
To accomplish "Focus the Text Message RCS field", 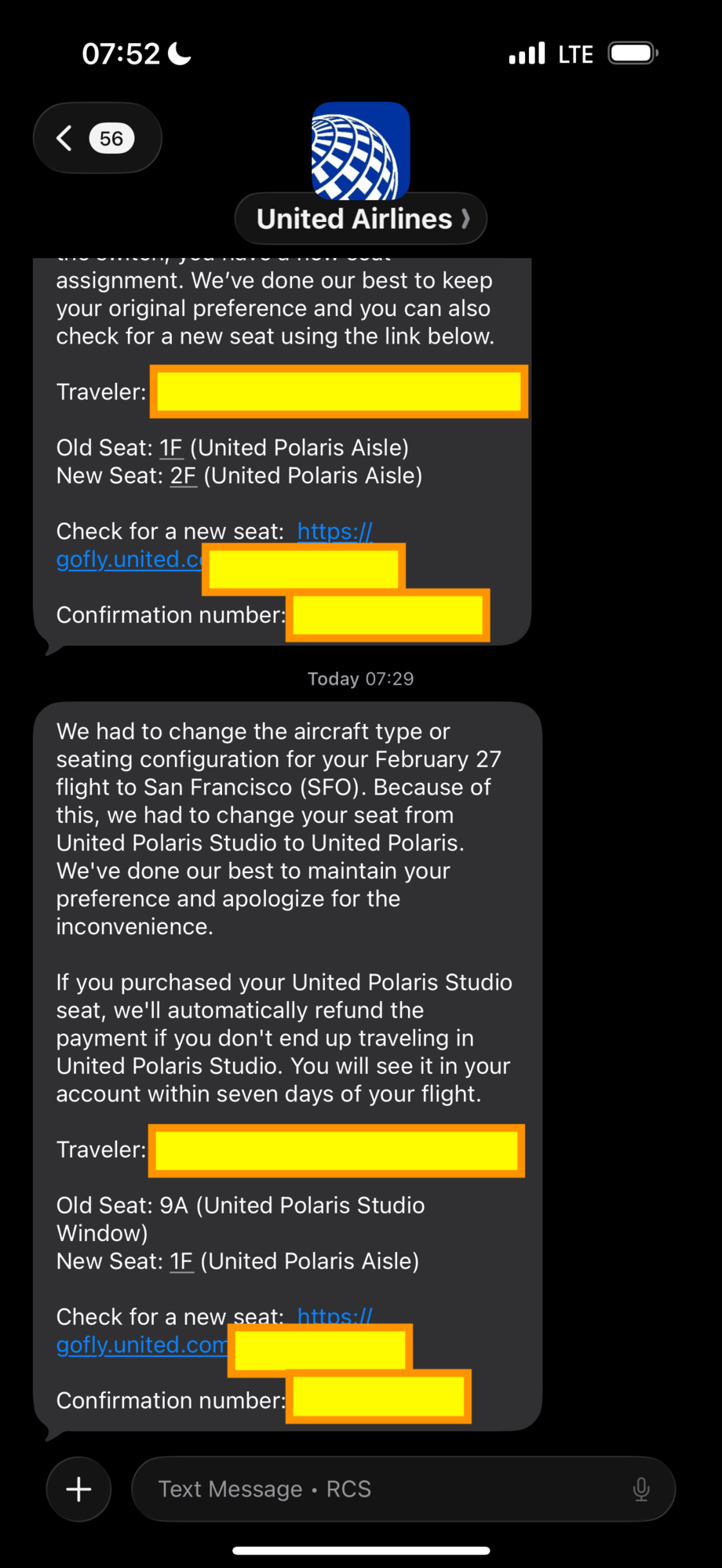I will 385,1489.
